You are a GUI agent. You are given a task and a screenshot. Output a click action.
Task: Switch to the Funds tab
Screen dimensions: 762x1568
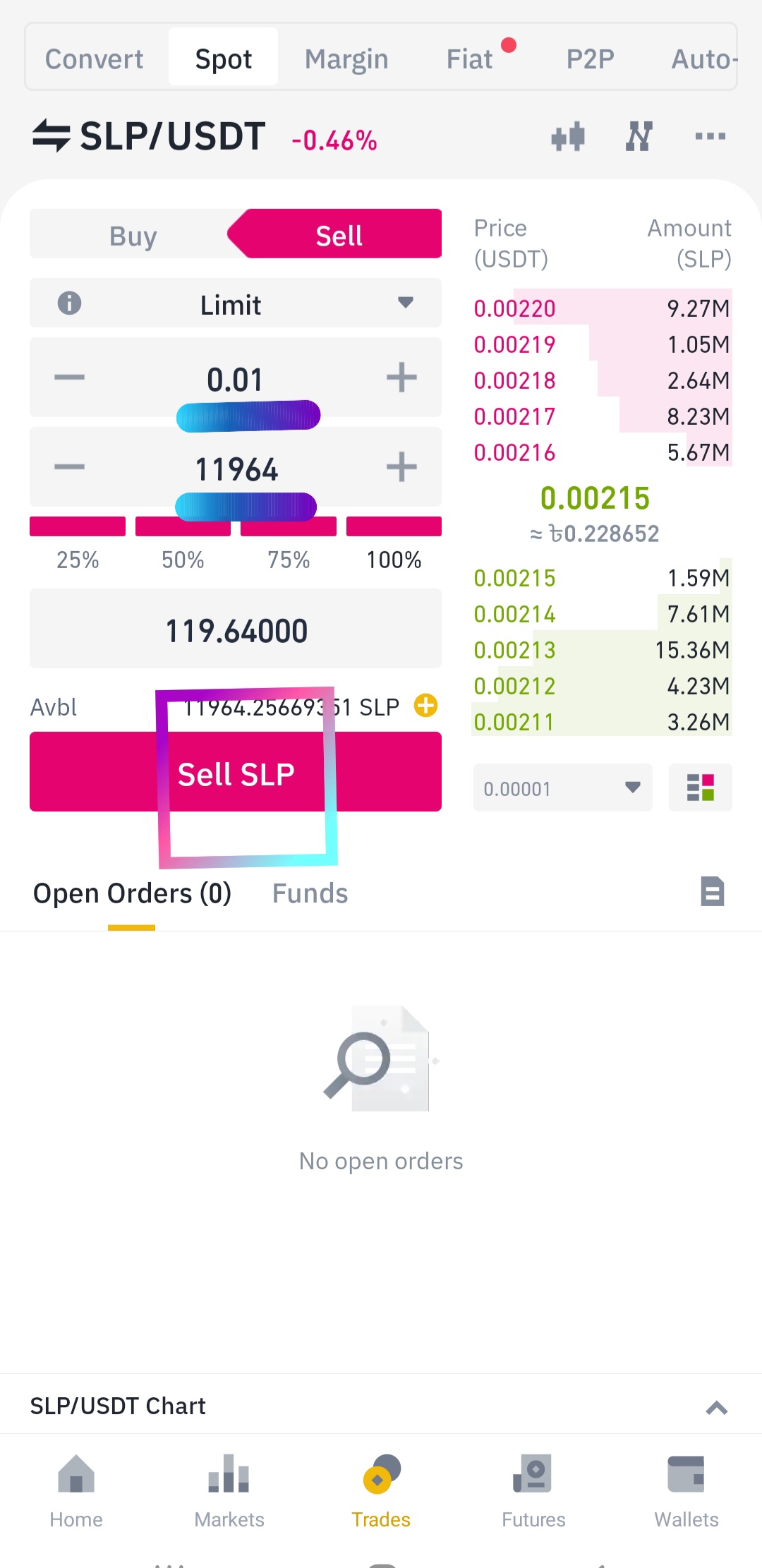pyautogui.click(x=310, y=893)
